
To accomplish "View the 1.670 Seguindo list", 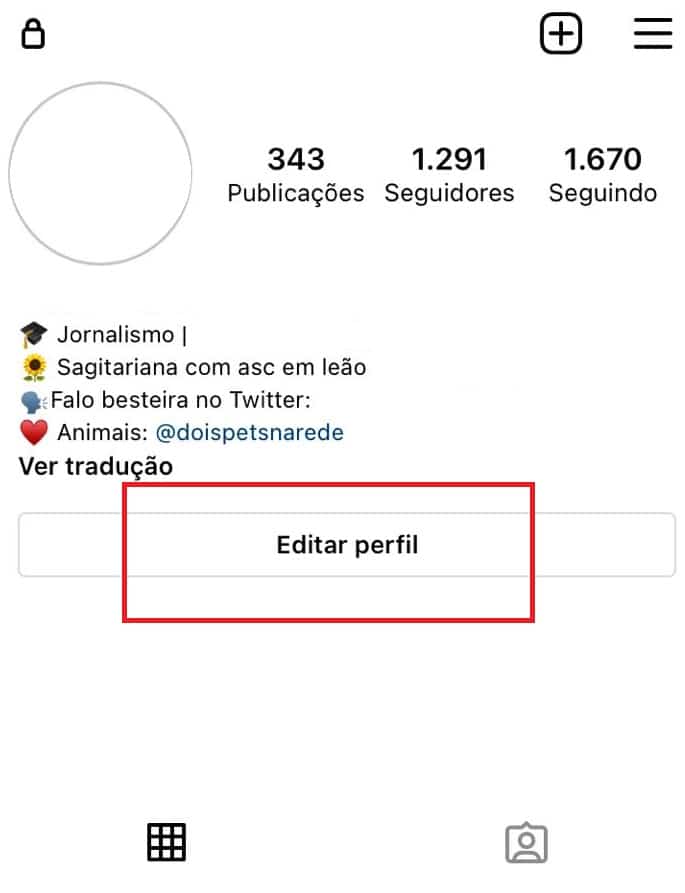I will tap(602, 175).
